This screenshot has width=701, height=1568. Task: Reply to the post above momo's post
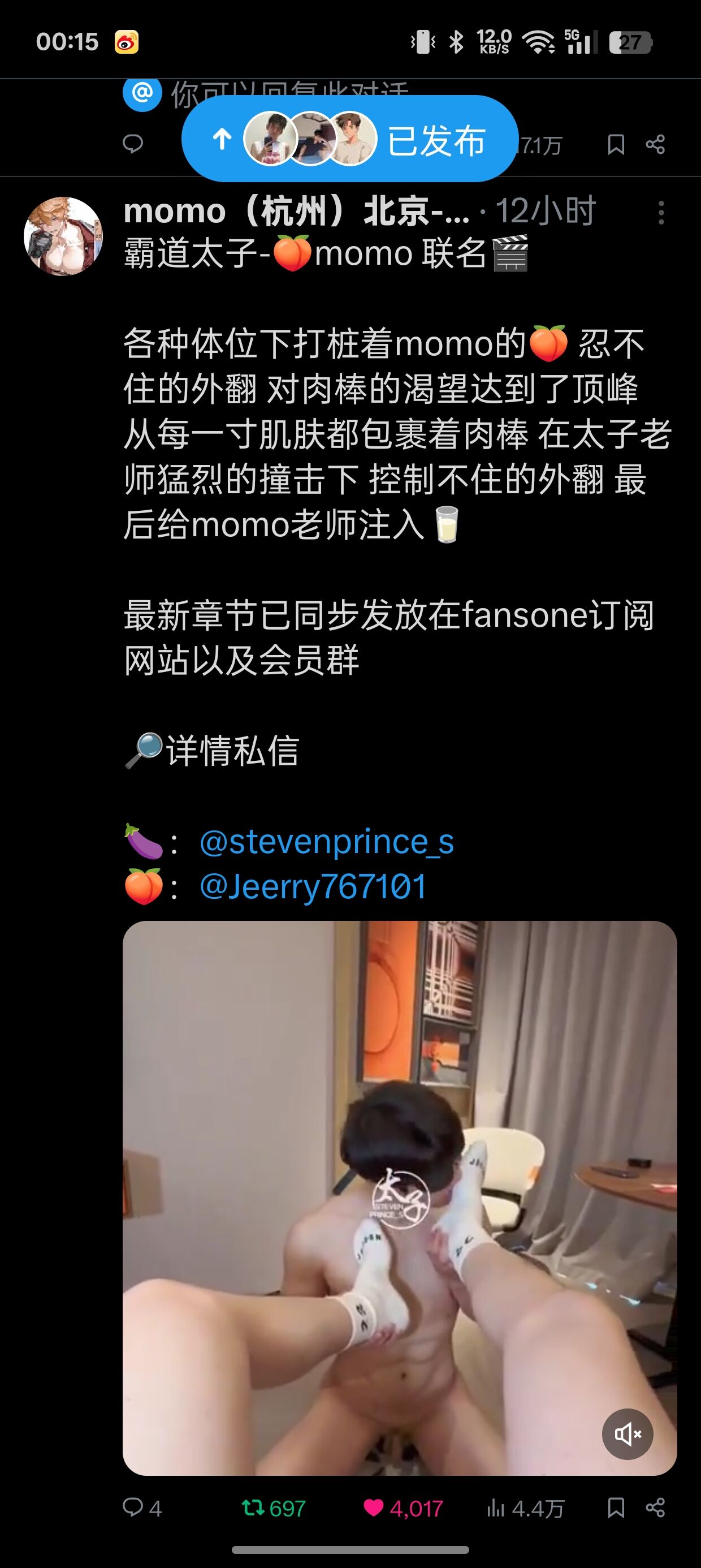click(x=133, y=144)
